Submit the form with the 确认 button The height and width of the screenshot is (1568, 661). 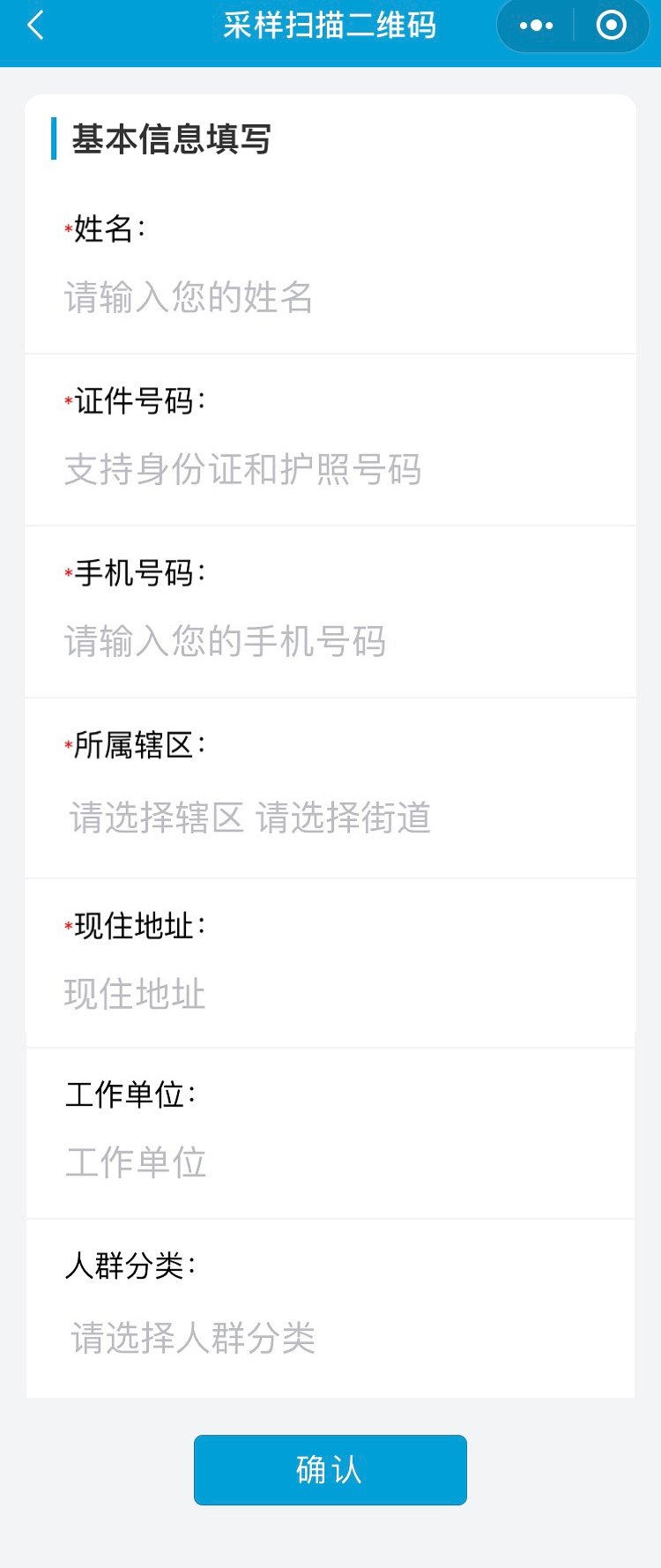(x=330, y=1470)
